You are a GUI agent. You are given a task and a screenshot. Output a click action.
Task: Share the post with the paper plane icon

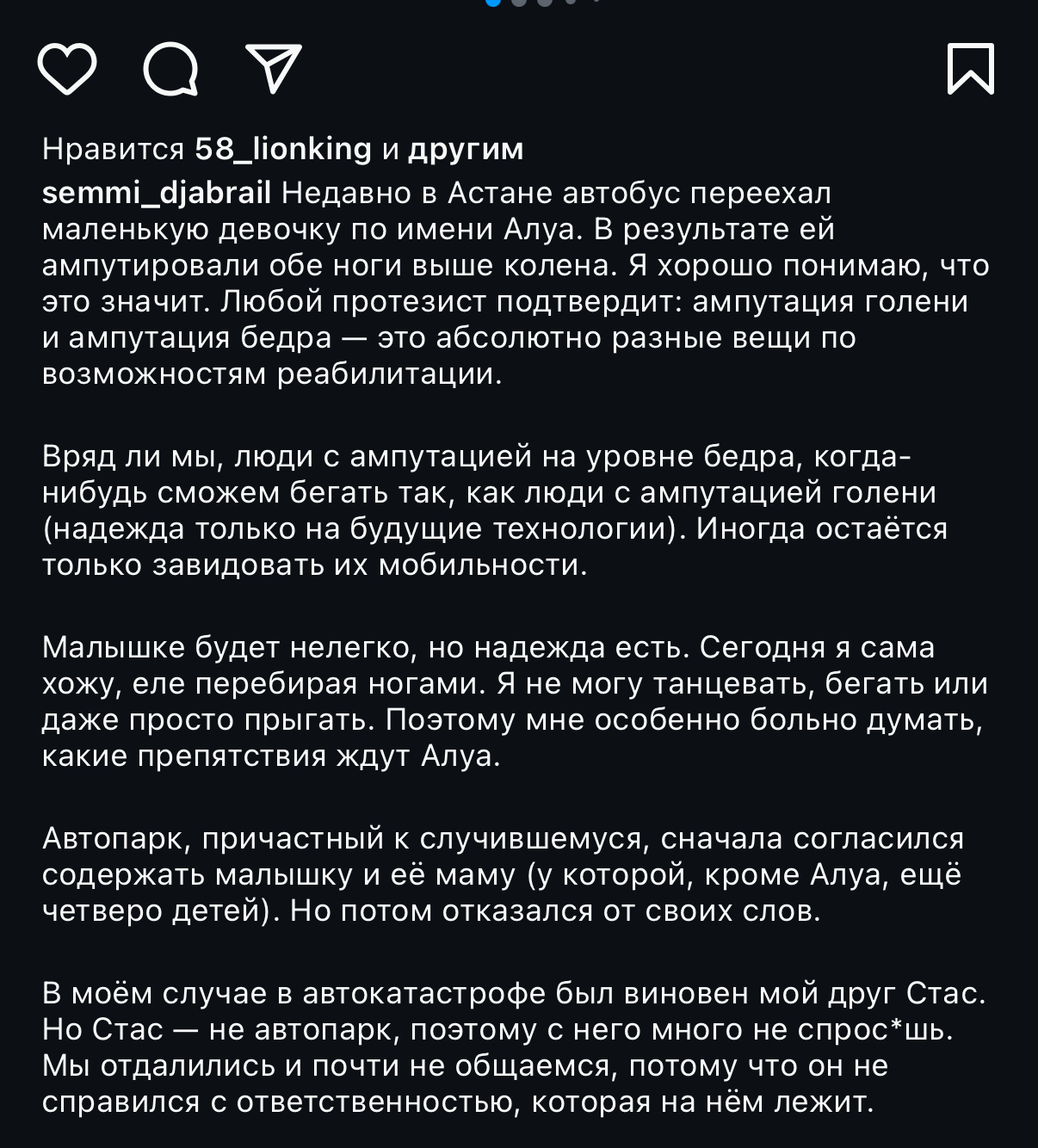(x=273, y=67)
